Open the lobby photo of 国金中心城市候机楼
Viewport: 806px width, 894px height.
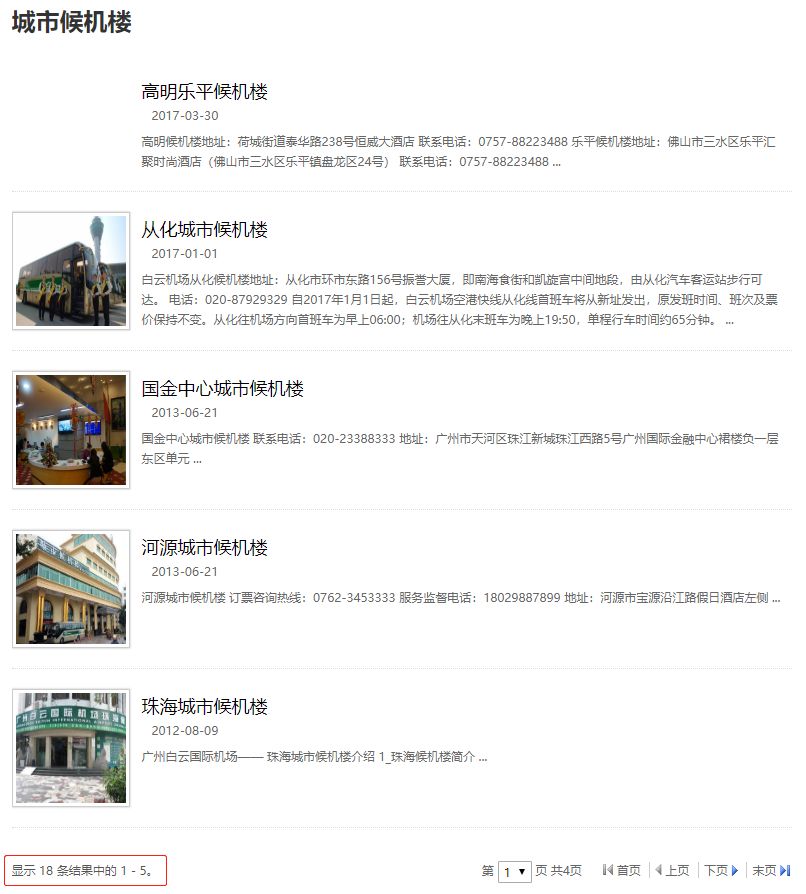coord(69,428)
